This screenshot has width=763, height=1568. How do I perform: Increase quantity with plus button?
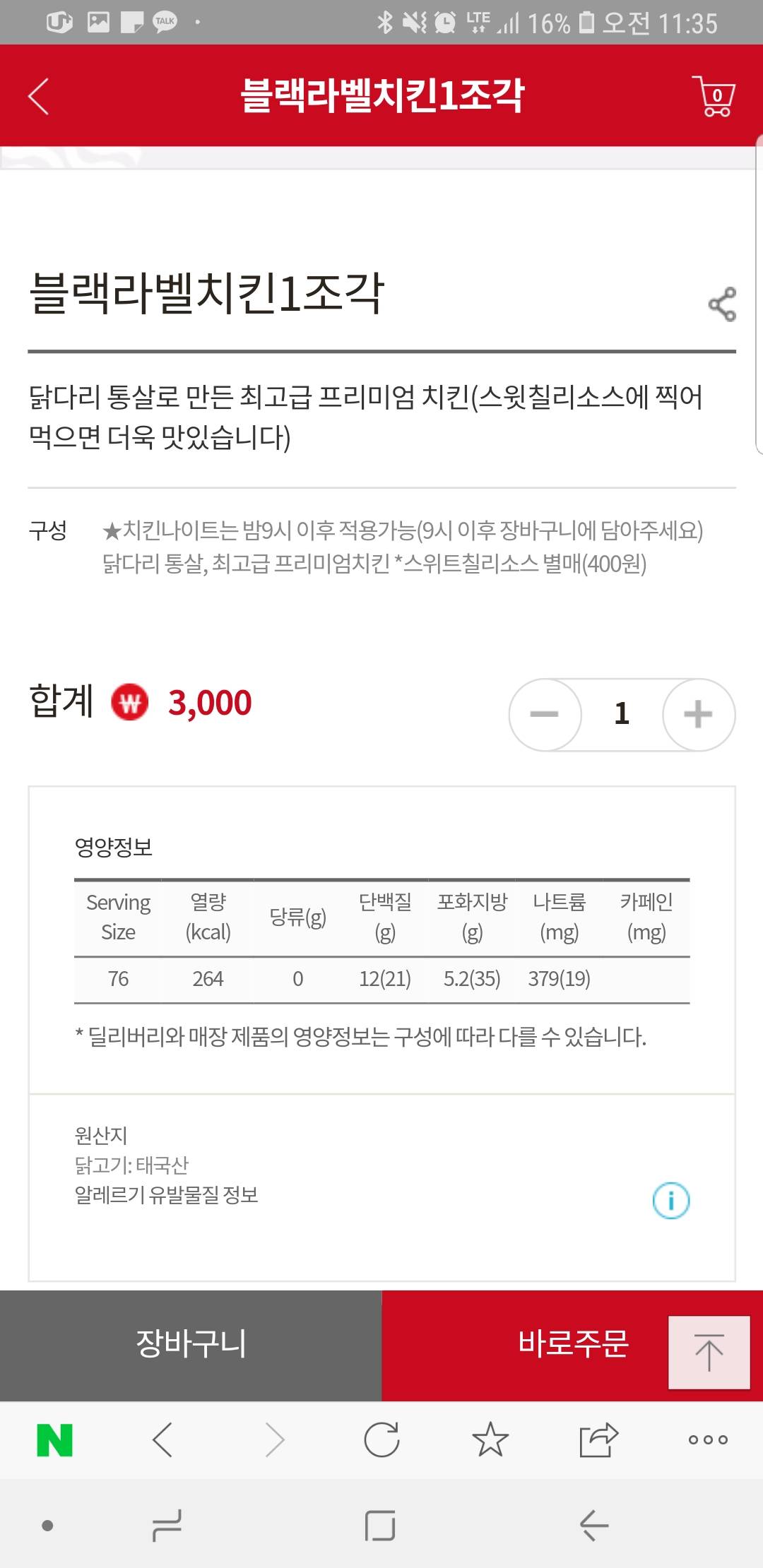pos(698,714)
